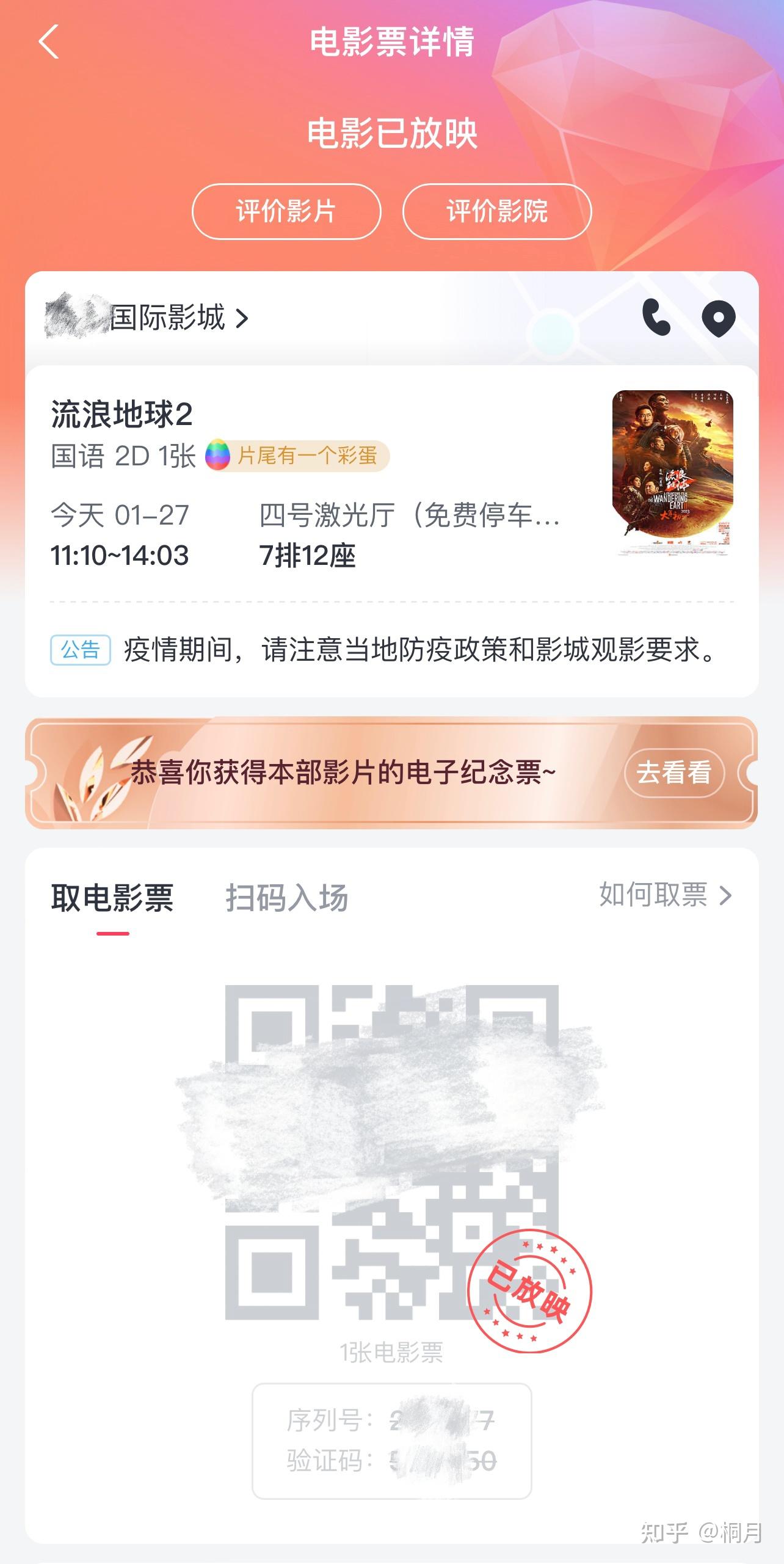Call the cinema via the phone icon

656,318
